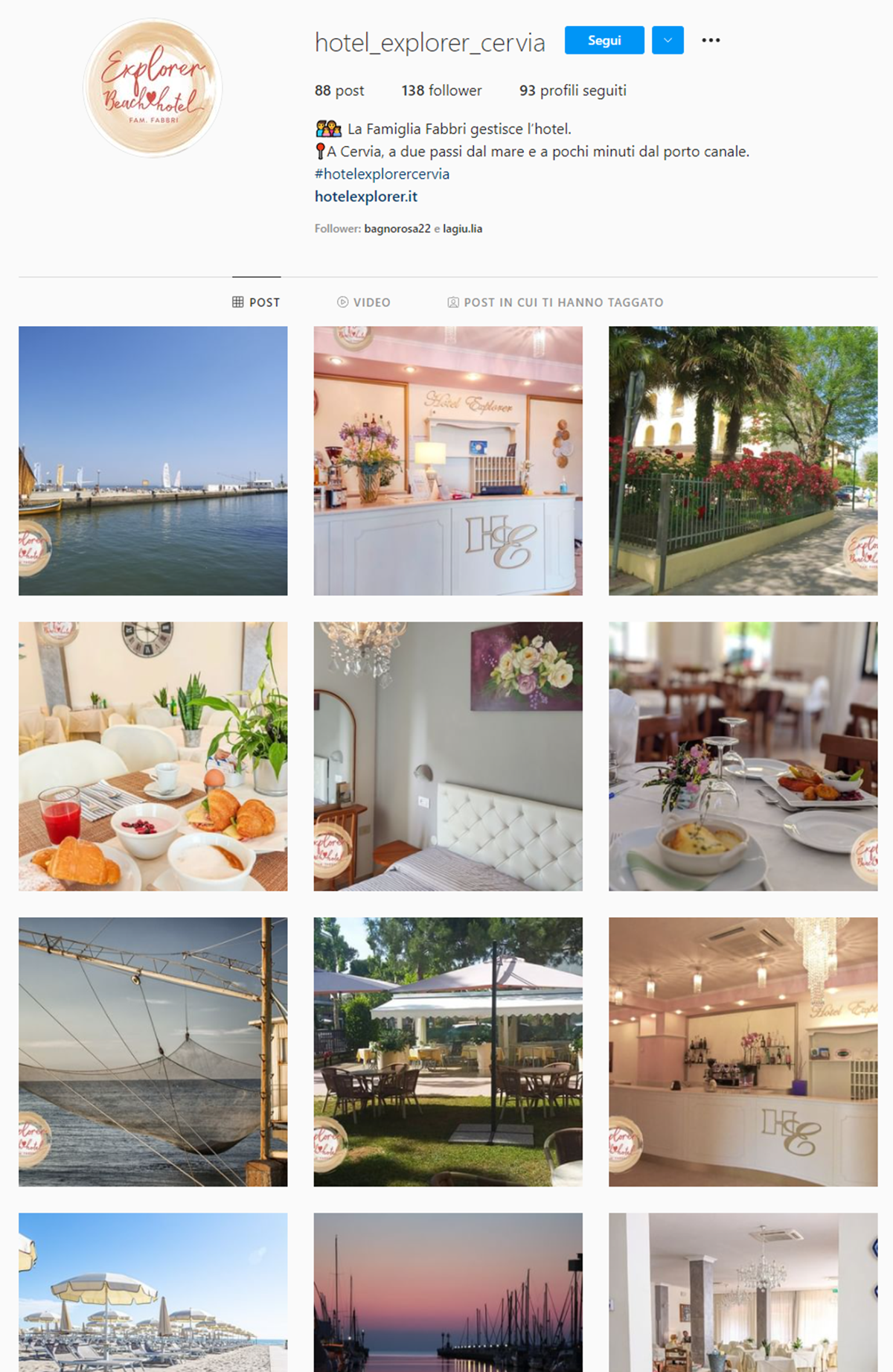Open the red flowers garden fence post
This screenshot has width=893, height=1372.
(743, 461)
